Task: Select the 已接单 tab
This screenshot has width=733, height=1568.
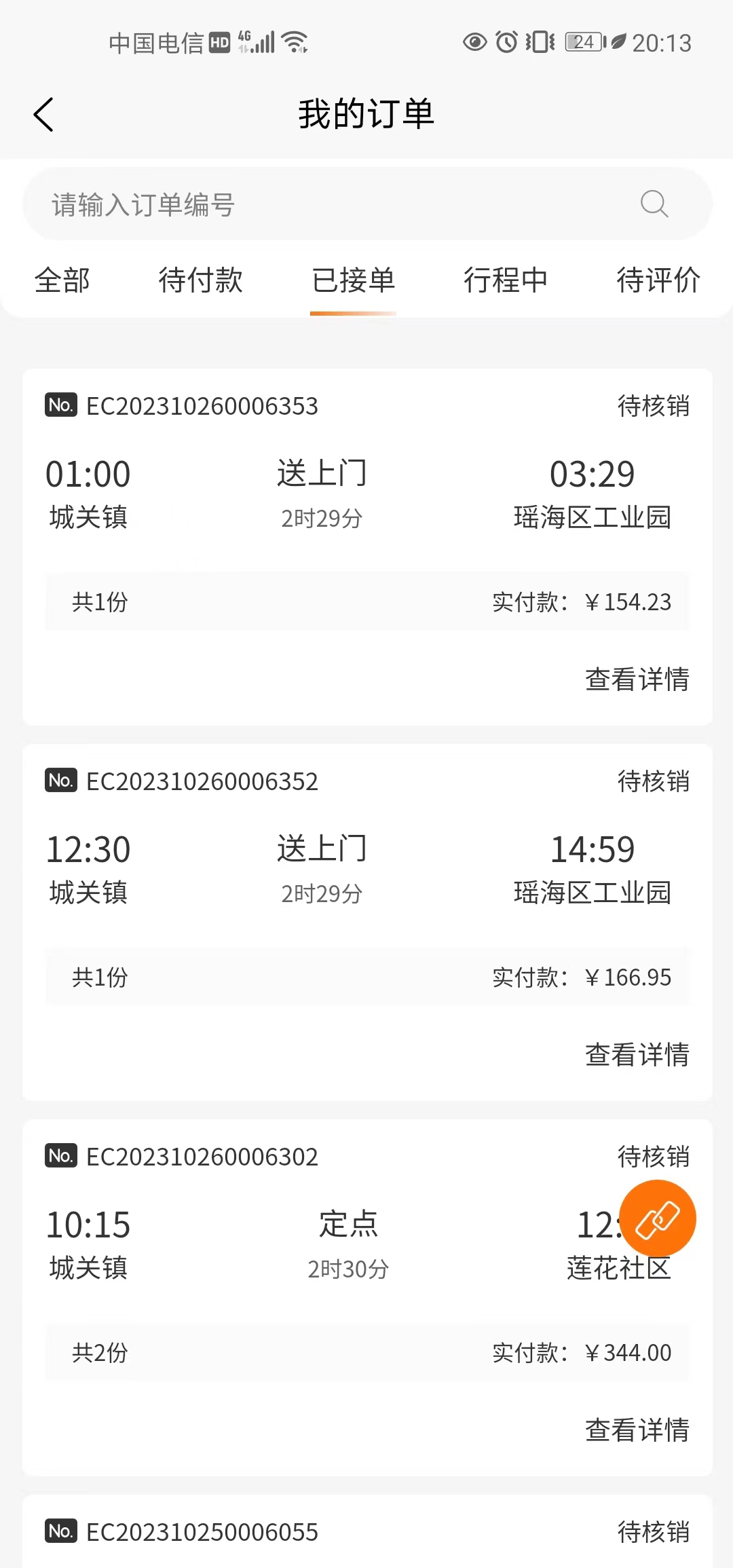Action: [x=353, y=280]
